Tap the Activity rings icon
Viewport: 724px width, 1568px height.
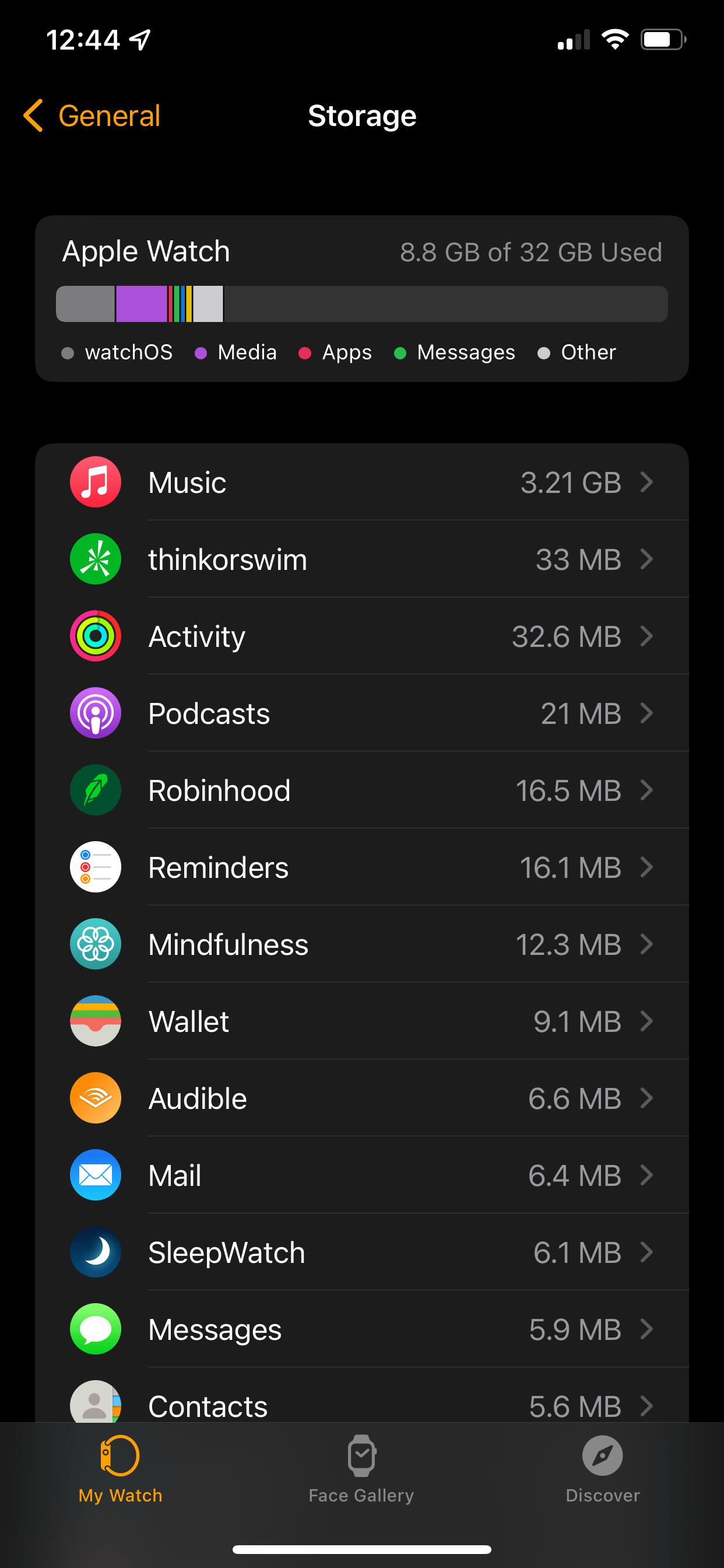pyautogui.click(x=96, y=635)
